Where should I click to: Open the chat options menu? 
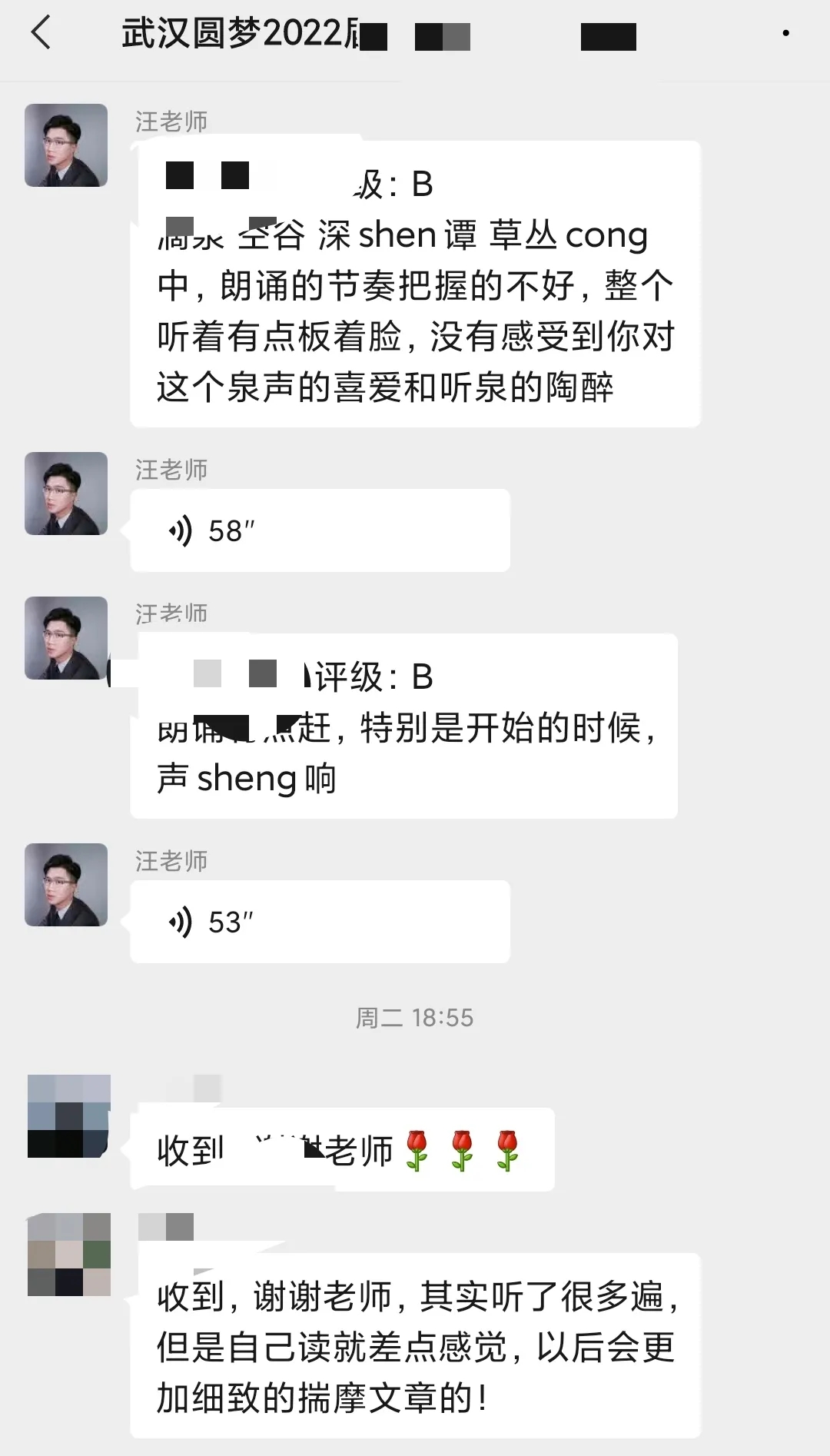(x=785, y=34)
